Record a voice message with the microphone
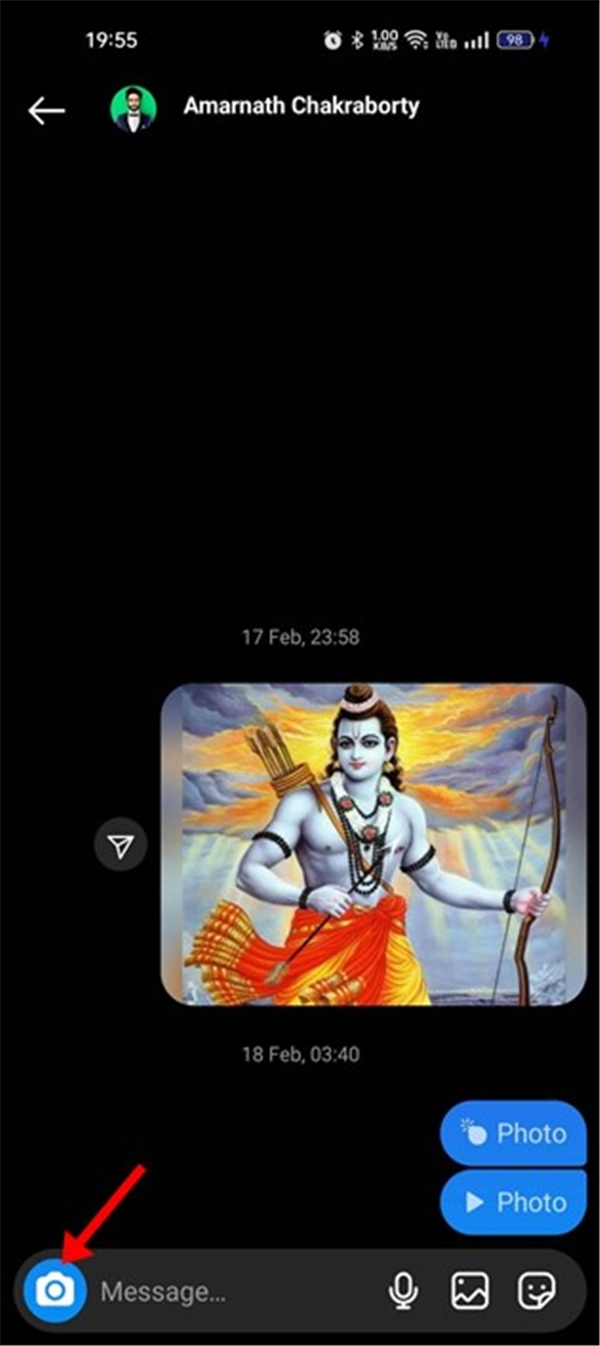This screenshot has width=600, height=1346. pyautogui.click(x=403, y=1291)
